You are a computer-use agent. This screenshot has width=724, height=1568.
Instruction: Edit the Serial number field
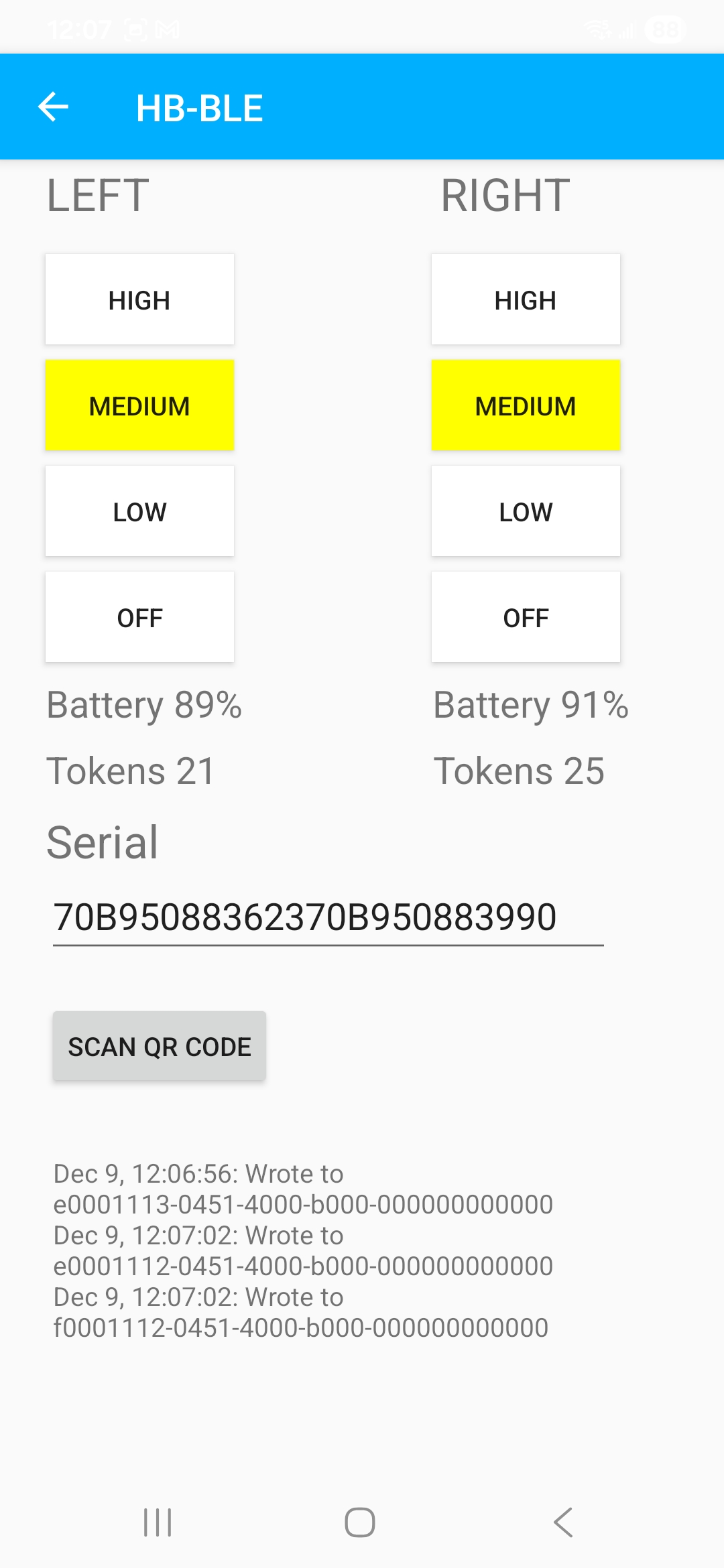tap(328, 917)
